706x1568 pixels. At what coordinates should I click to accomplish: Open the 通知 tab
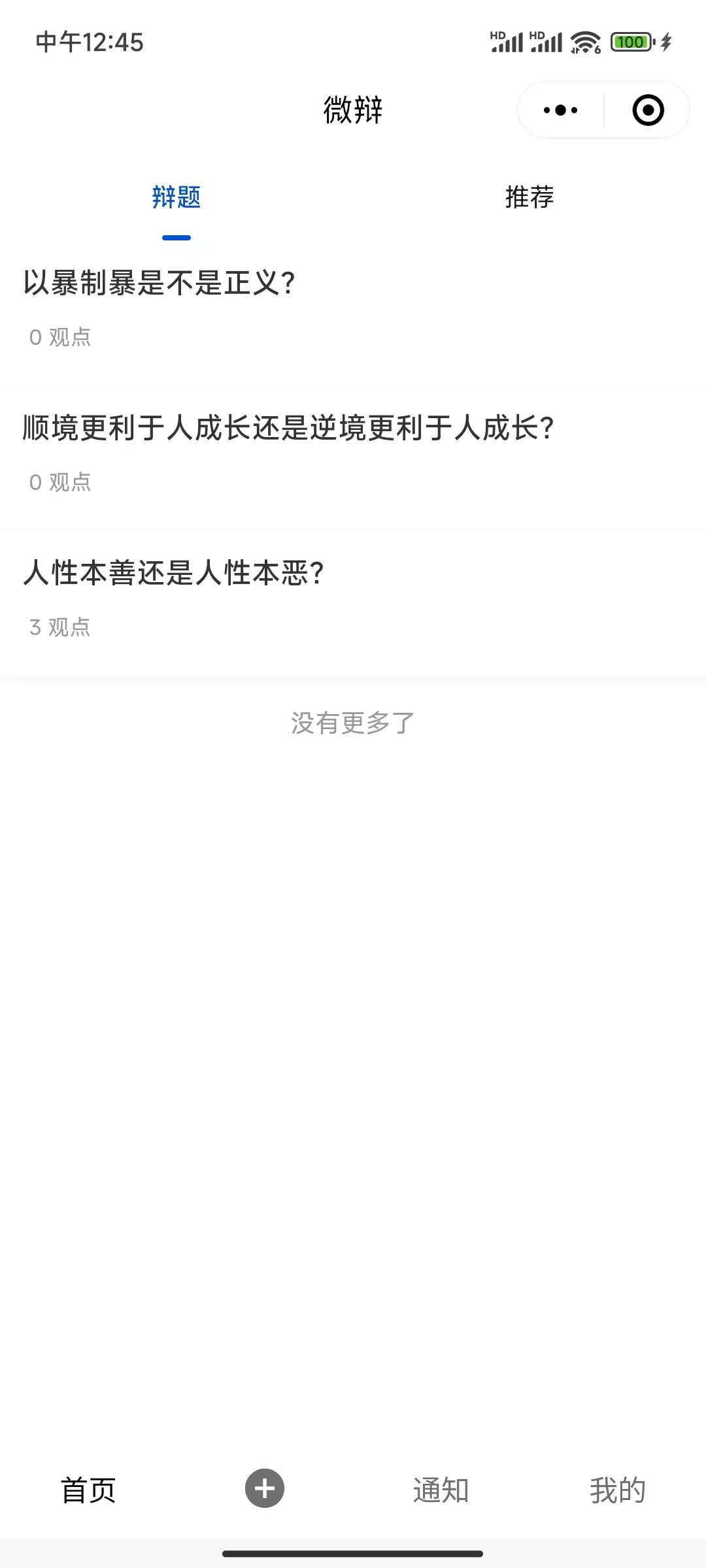point(441,1490)
